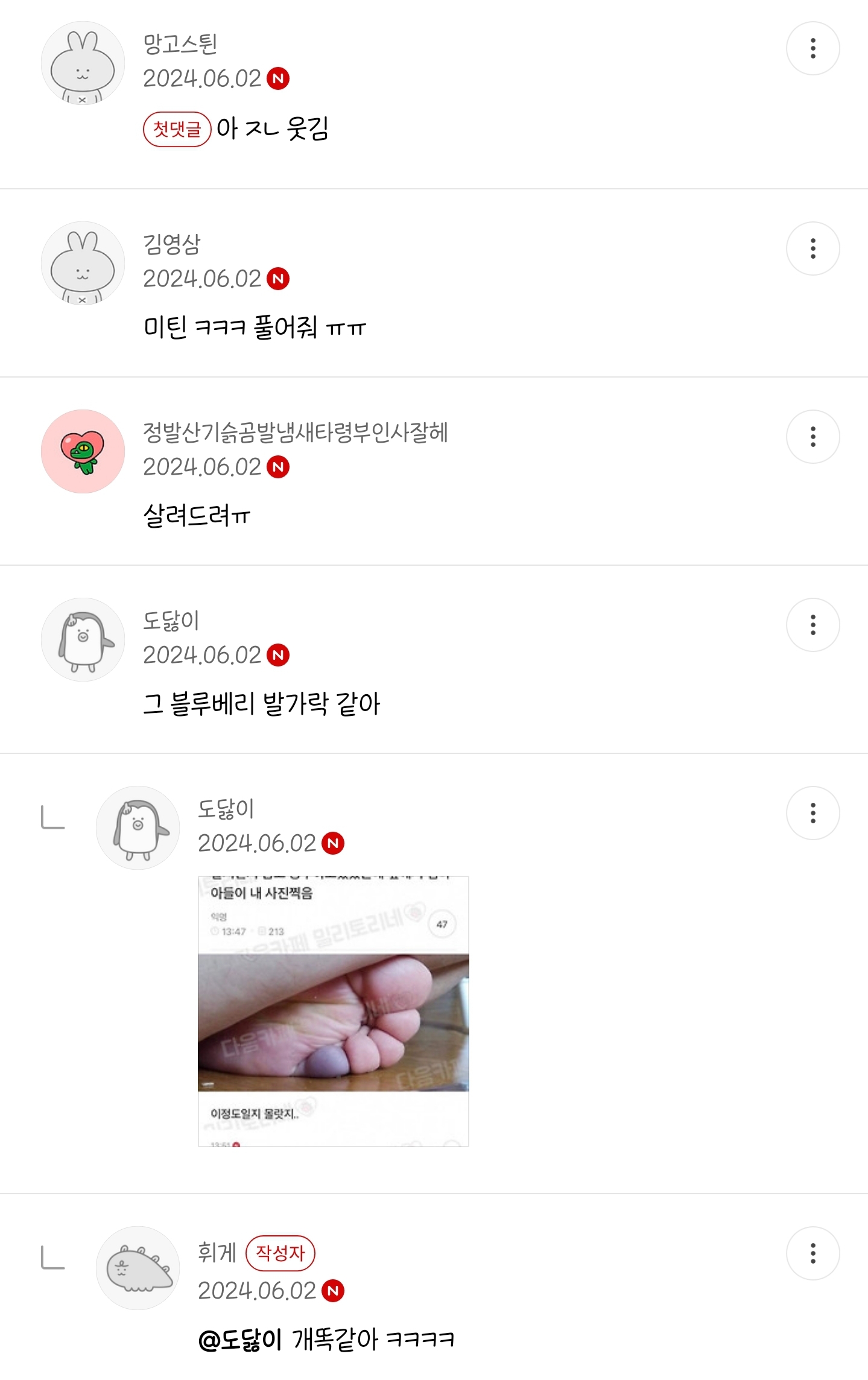Open the three-dot menu for 김영삼's comment

click(813, 248)
